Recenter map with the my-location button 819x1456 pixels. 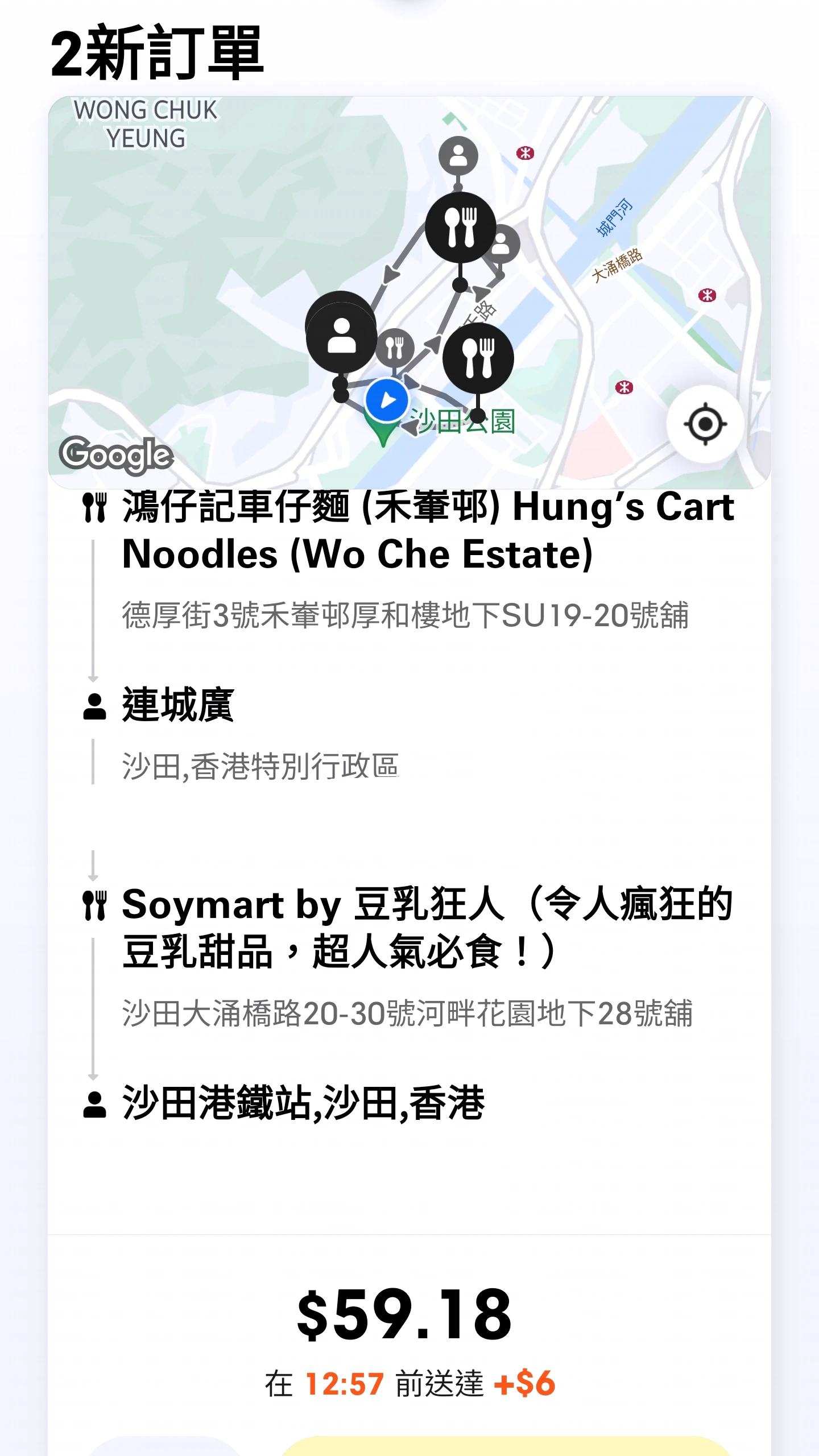tap(705, 424)
